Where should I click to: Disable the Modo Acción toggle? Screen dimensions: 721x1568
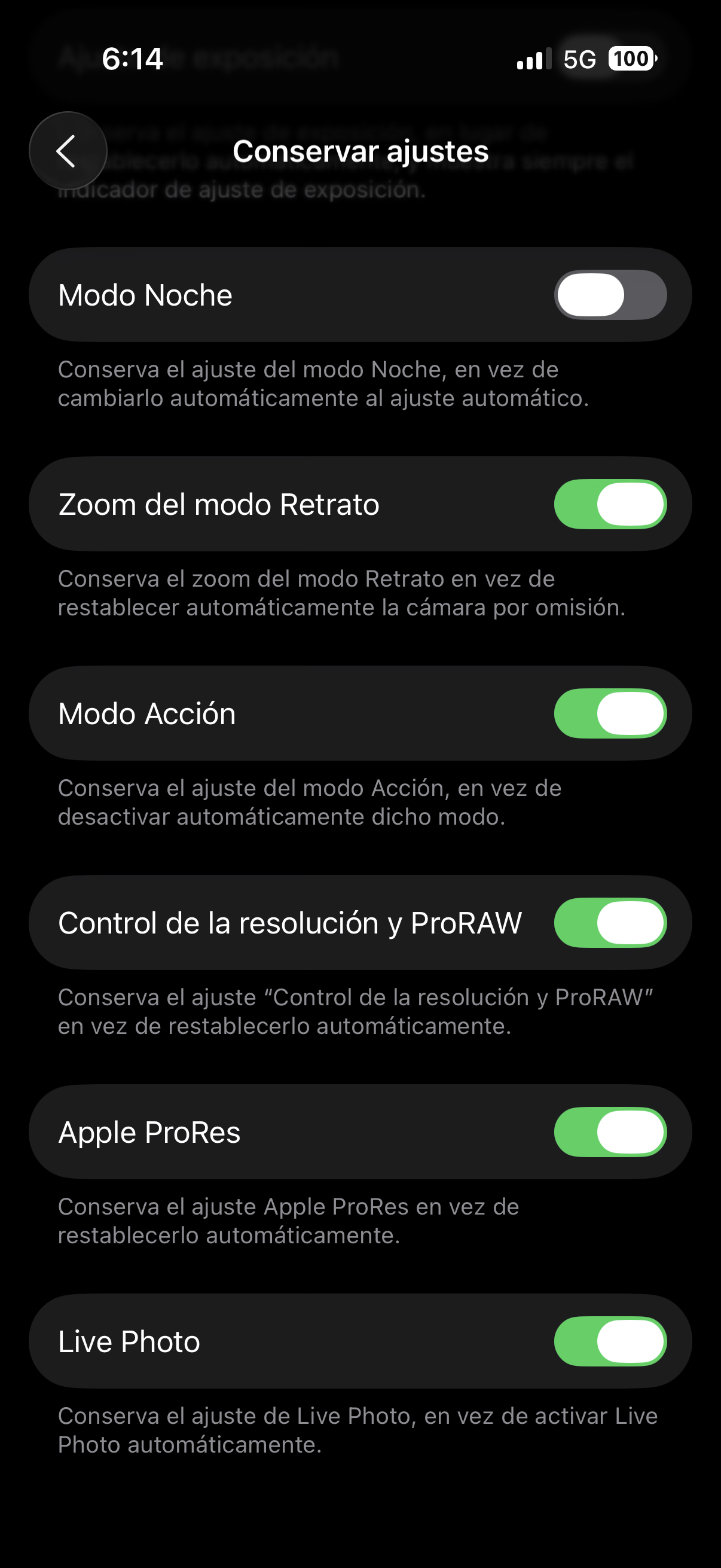[610, 713]
